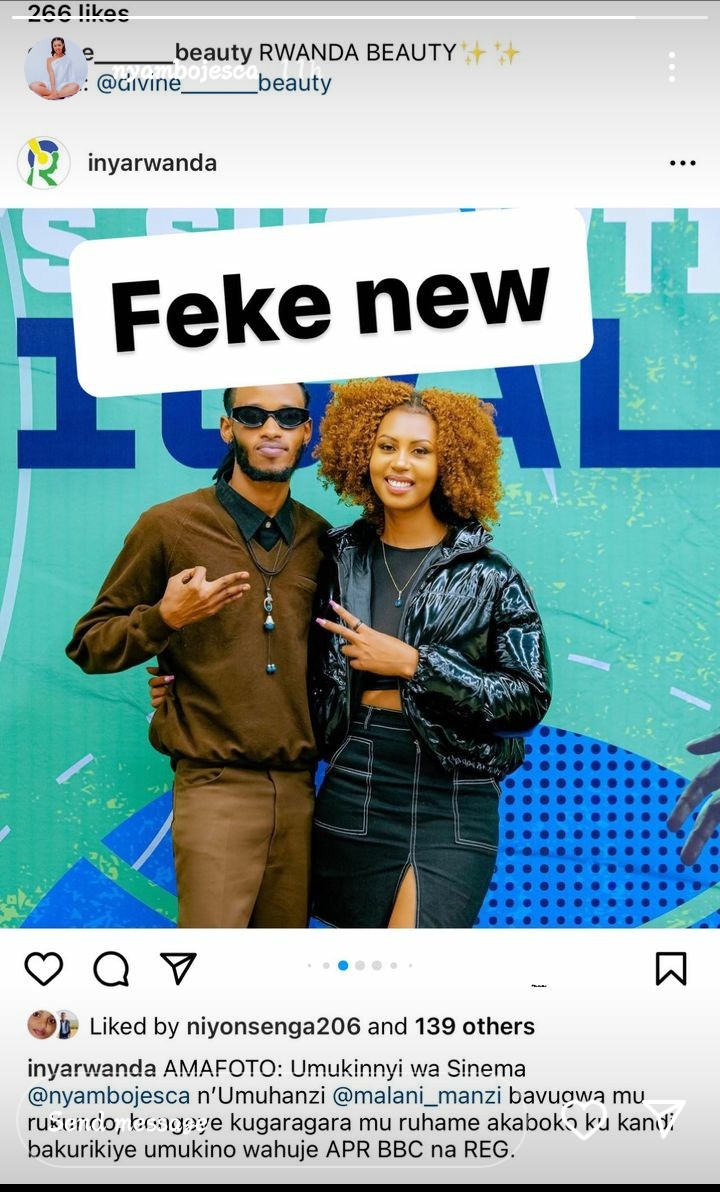Tap the nyambojesca username on the story
This screenshot has width=720, height=1192.
(185, 70)
